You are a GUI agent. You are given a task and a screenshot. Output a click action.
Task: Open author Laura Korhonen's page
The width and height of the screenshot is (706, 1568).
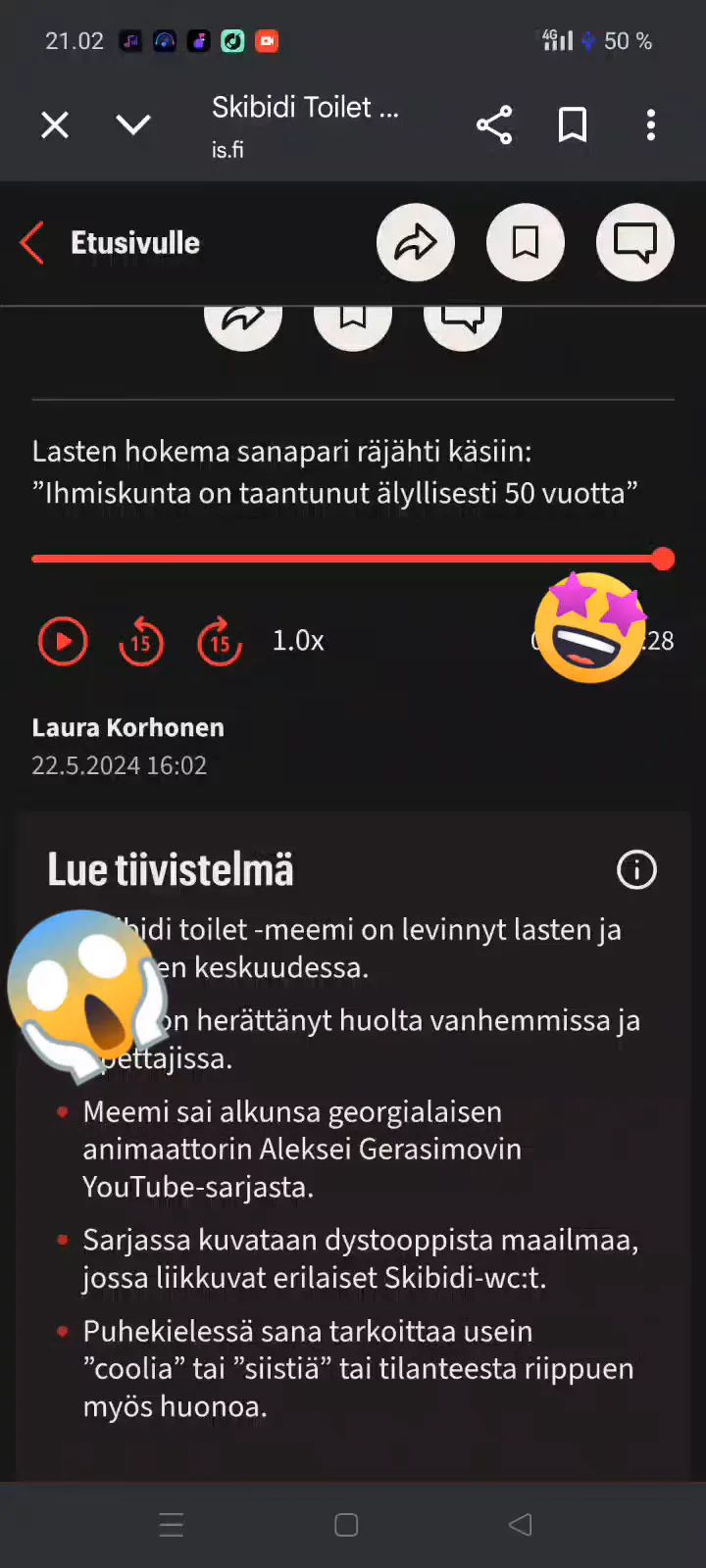pos(128,728)
